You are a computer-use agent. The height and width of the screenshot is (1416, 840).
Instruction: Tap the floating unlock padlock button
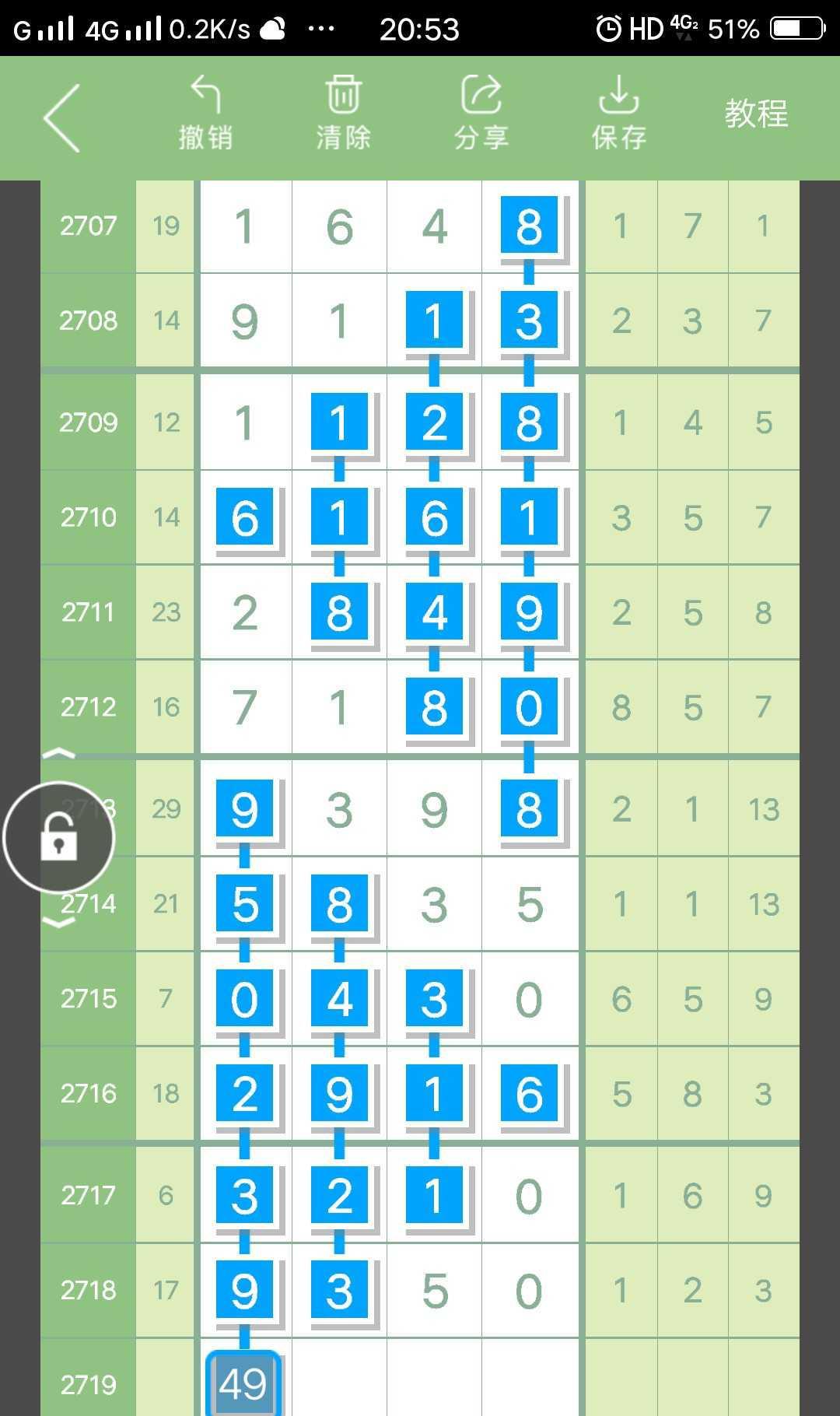click(x=59, y=838)
